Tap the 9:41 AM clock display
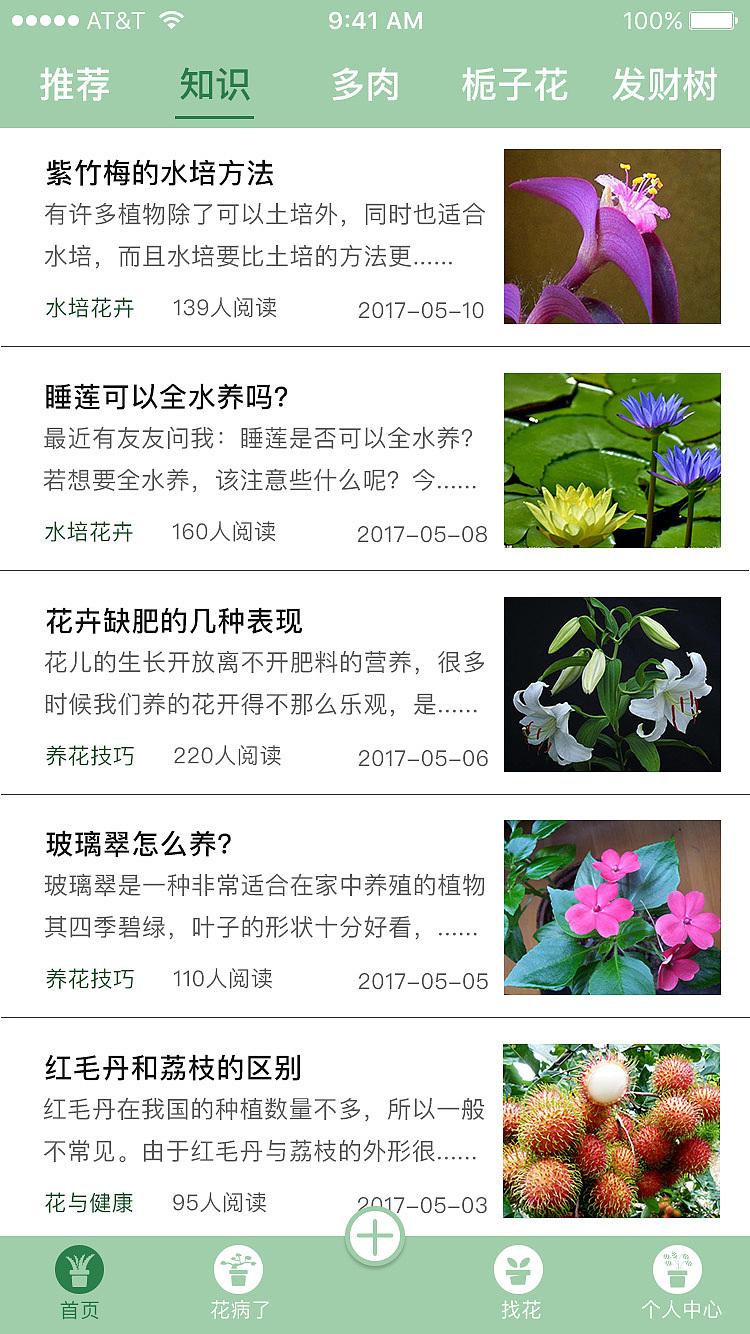 375,20
